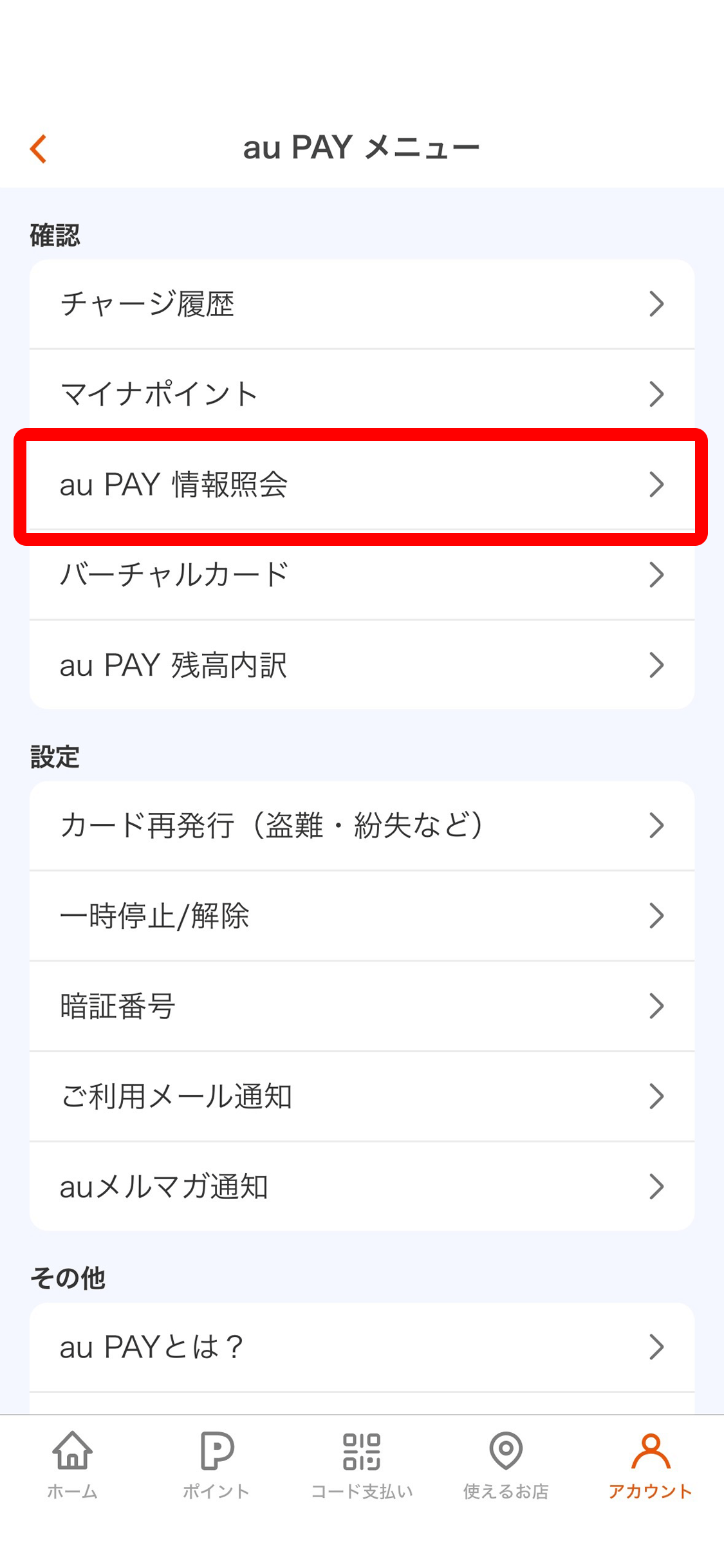The height and width of the screenshot is (1568, 724).
Task: Open バーチャルカード virtual card
Action: tap(362, 575)
